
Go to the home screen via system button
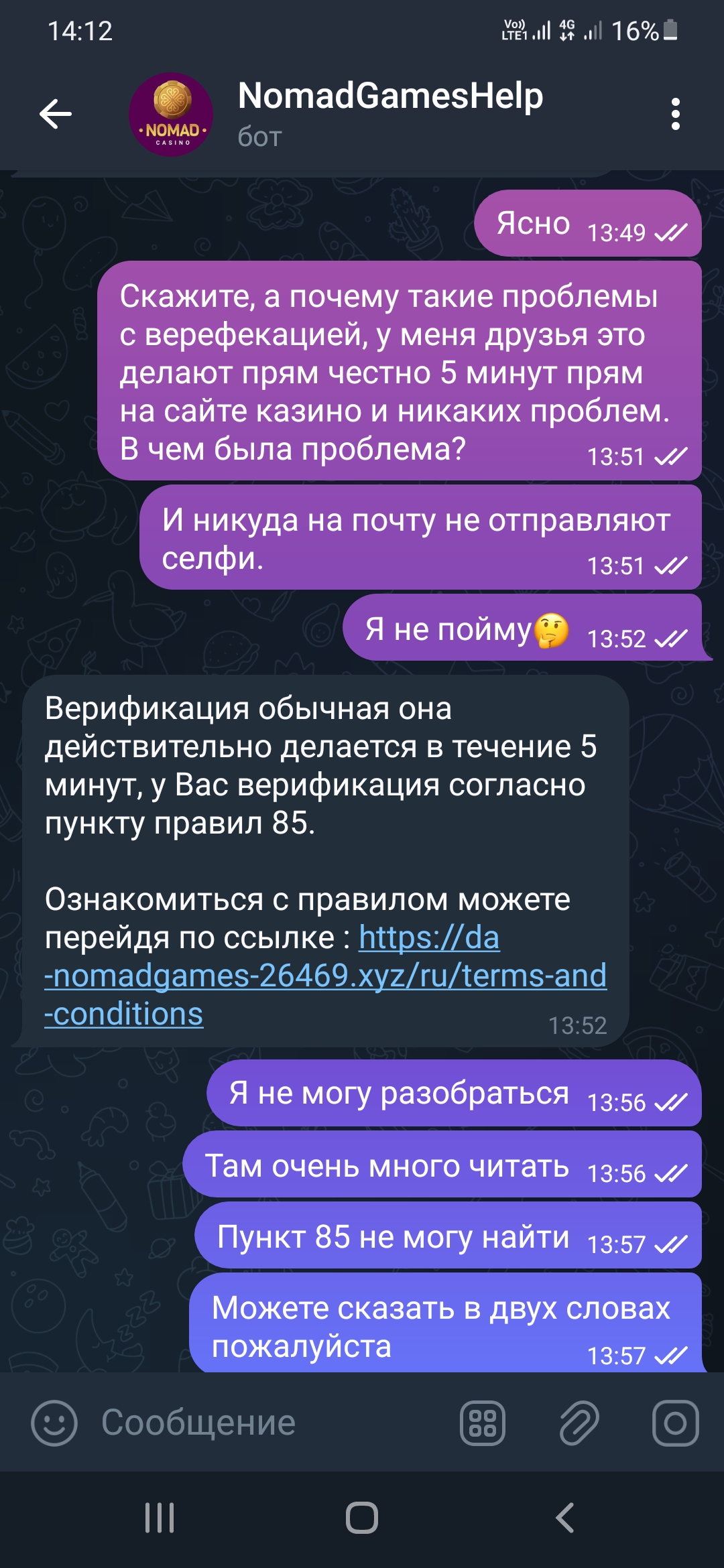click(362, 1518)
